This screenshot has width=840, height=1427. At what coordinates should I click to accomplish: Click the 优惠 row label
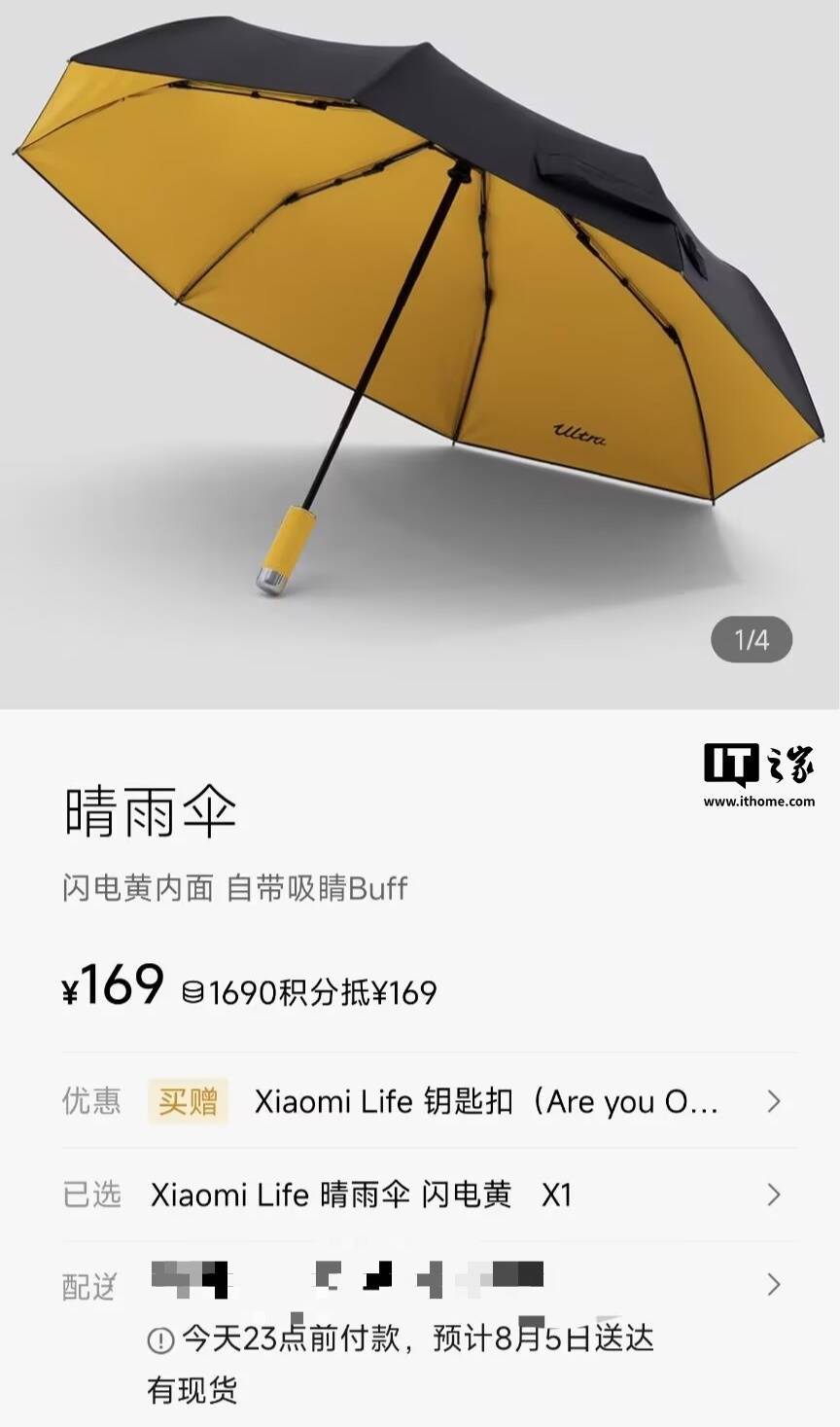89,1100
